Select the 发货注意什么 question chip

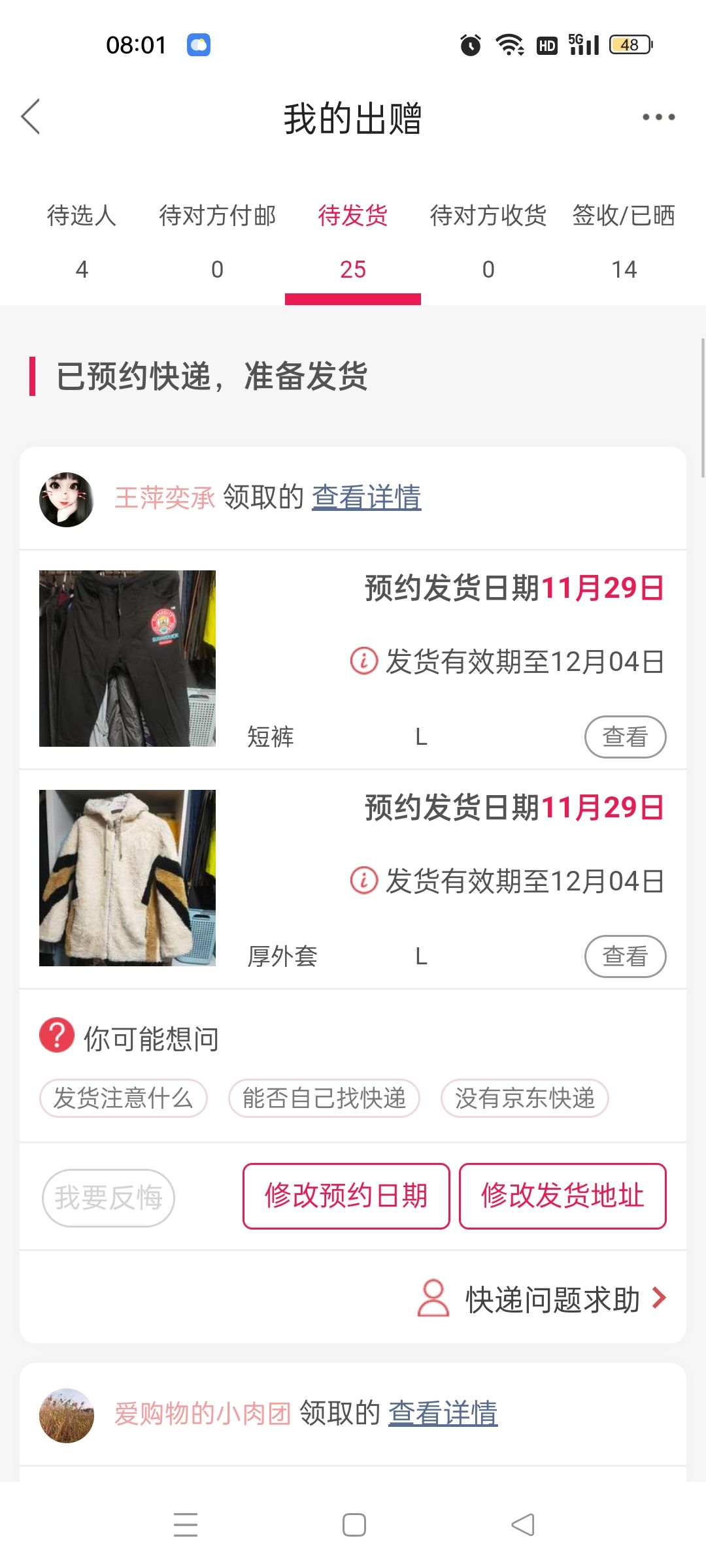(124, 1098)
